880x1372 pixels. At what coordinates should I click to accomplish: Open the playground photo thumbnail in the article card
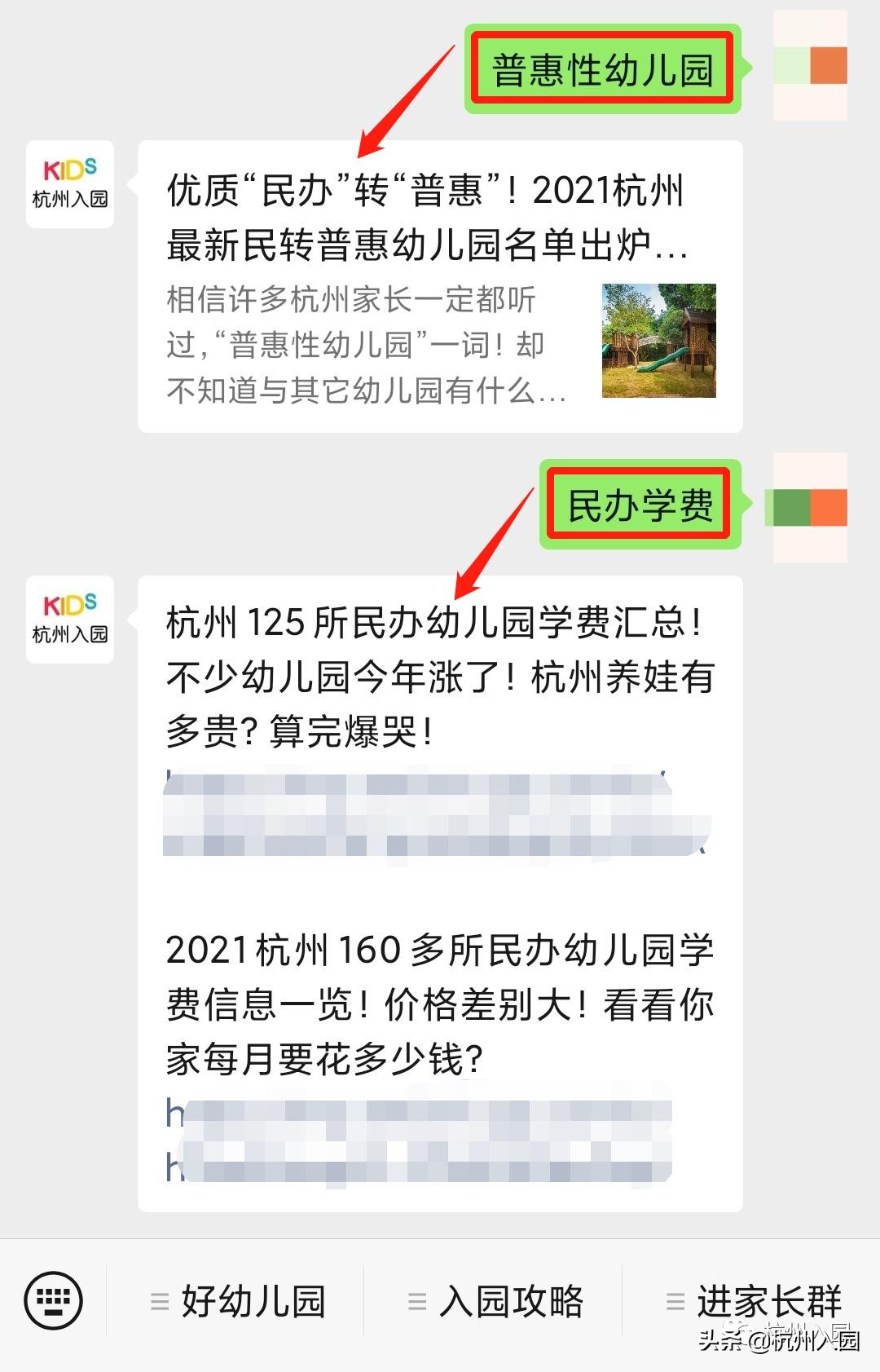[660, 342]
